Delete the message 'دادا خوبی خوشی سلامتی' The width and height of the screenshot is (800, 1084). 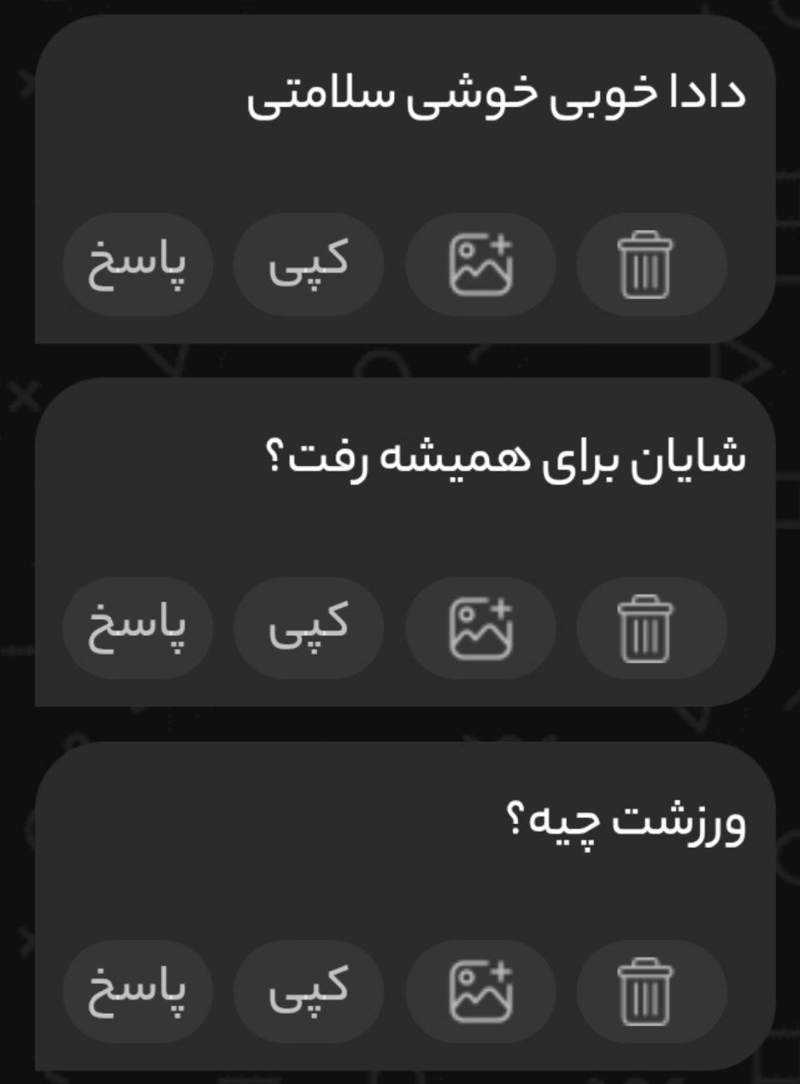pyautogui.click(x=650, y=265)
